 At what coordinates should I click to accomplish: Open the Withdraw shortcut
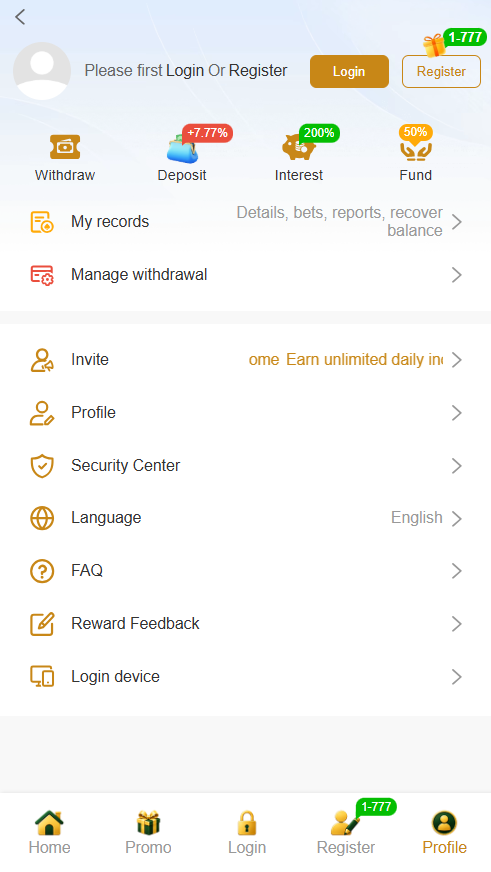click(65, 158)
